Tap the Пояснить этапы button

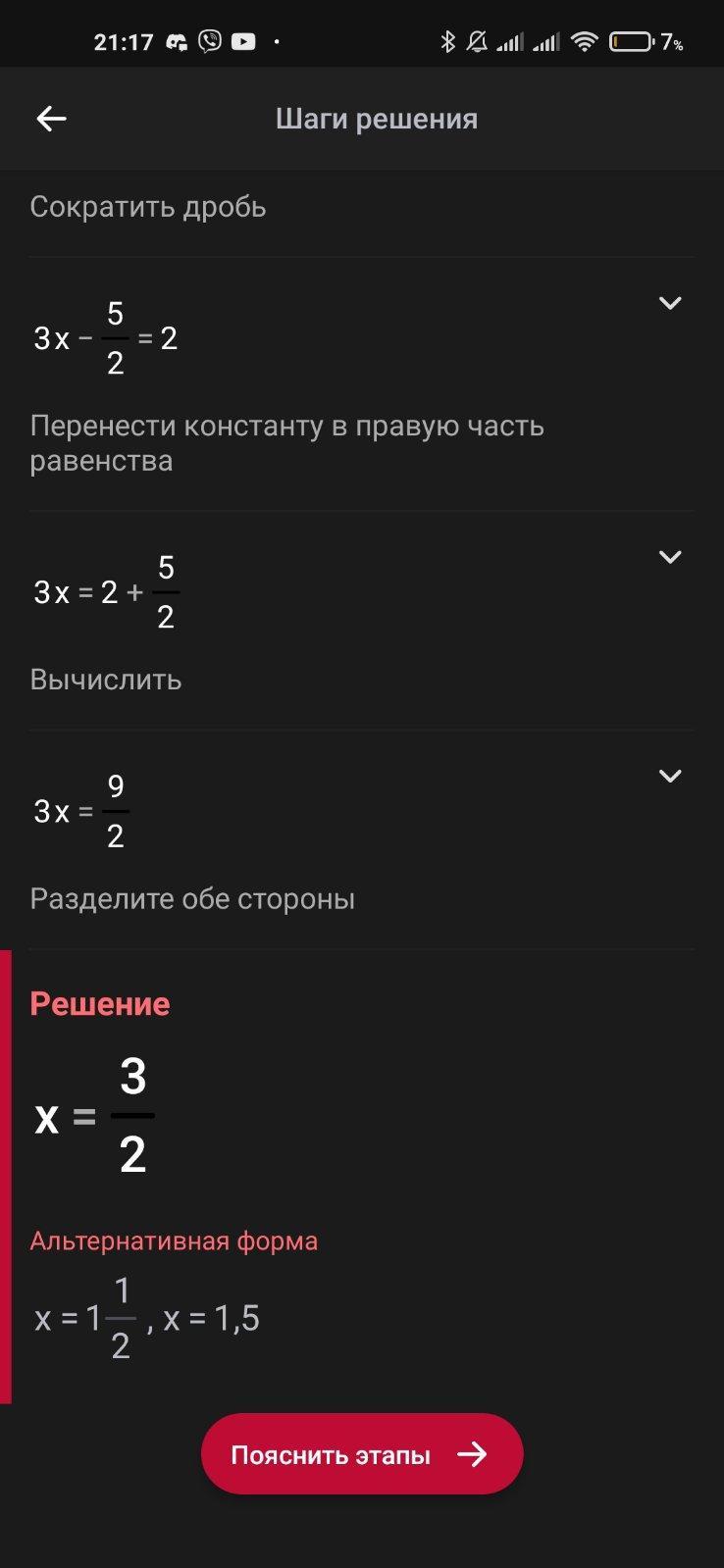click(361, 1453)
